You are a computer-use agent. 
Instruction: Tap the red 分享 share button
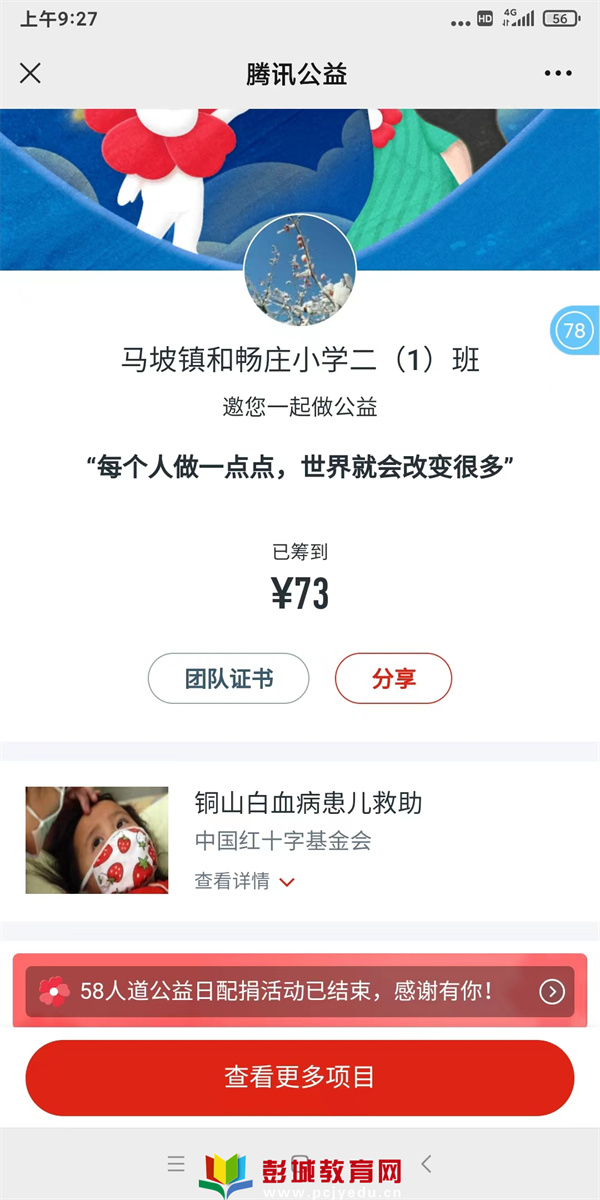[x=393, y=679]
